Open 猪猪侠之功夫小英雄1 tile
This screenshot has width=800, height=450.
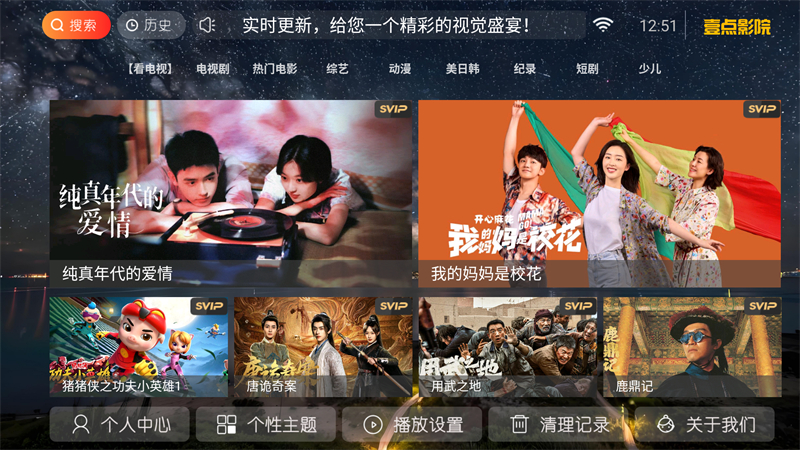click(139, 346)
